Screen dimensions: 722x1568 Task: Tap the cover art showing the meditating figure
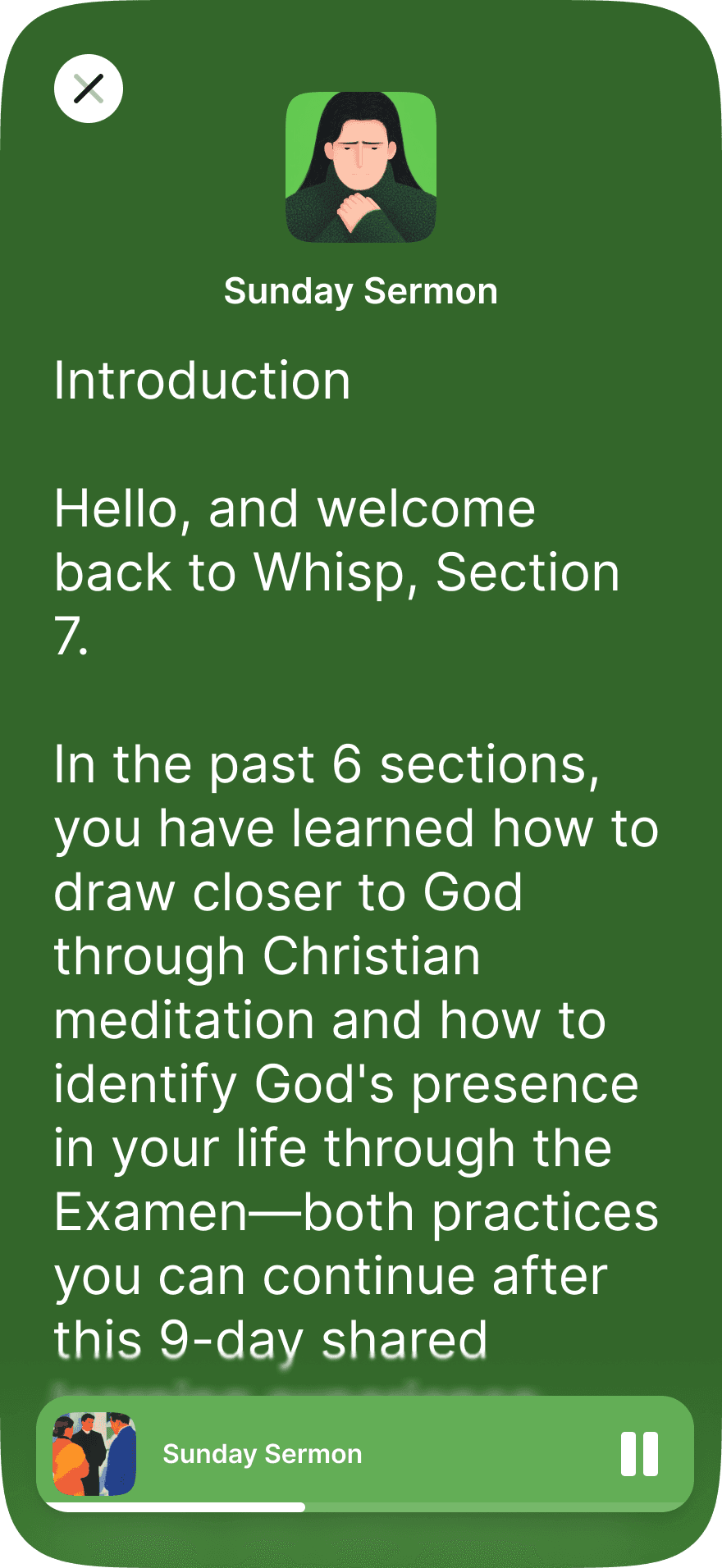point(361,169)
